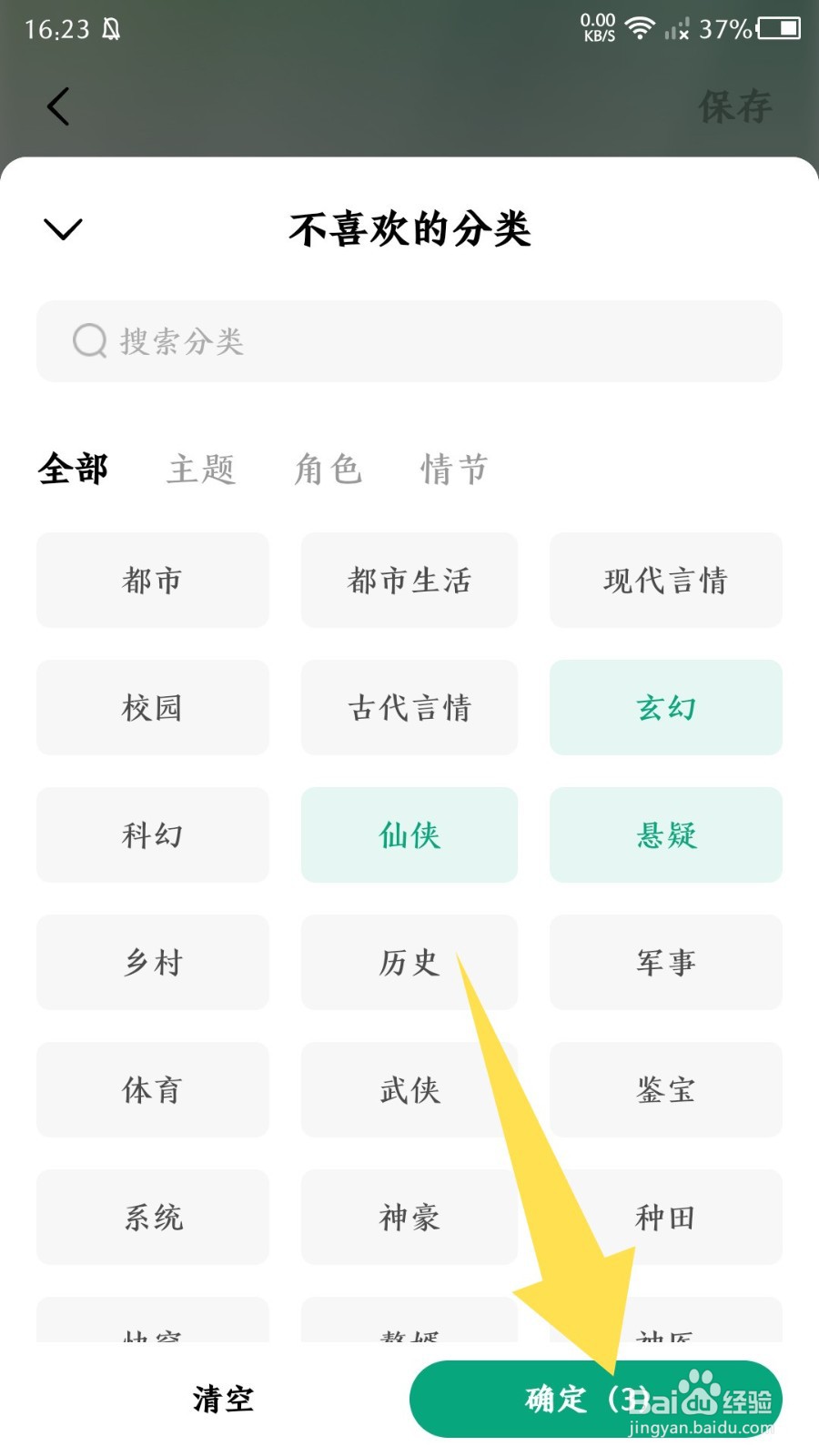Switch to the 主题 tab
Viewport: 819px width, 1456px height.
(202, 470)
